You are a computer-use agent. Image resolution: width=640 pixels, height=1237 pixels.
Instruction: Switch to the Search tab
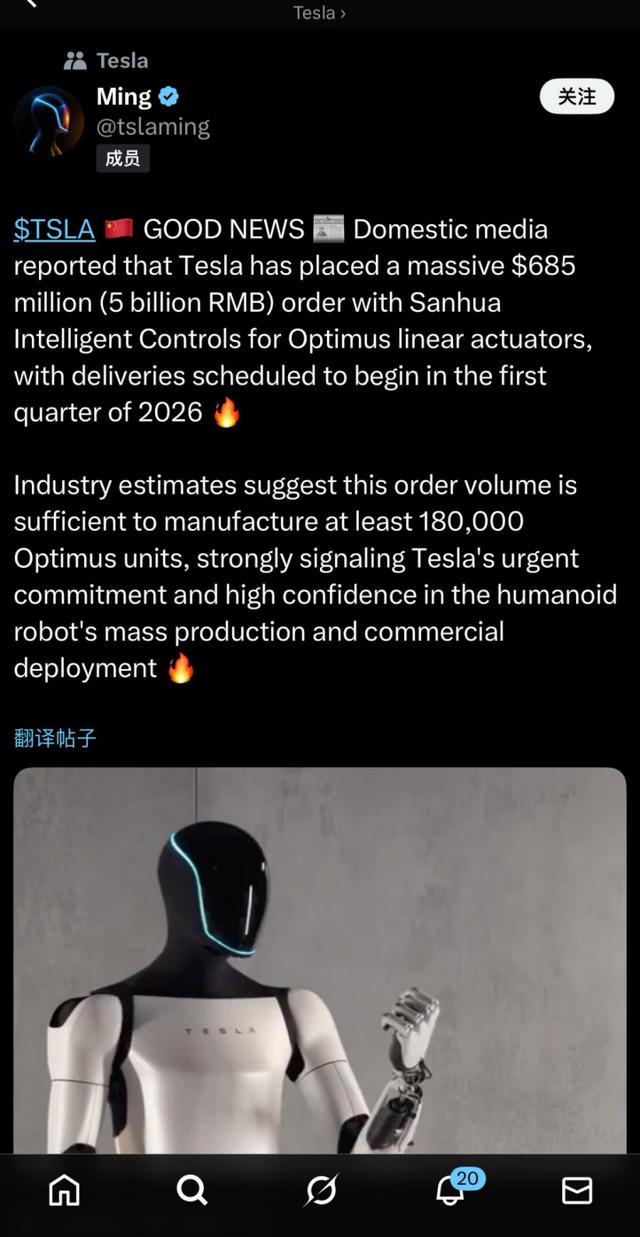(192, 1190)
